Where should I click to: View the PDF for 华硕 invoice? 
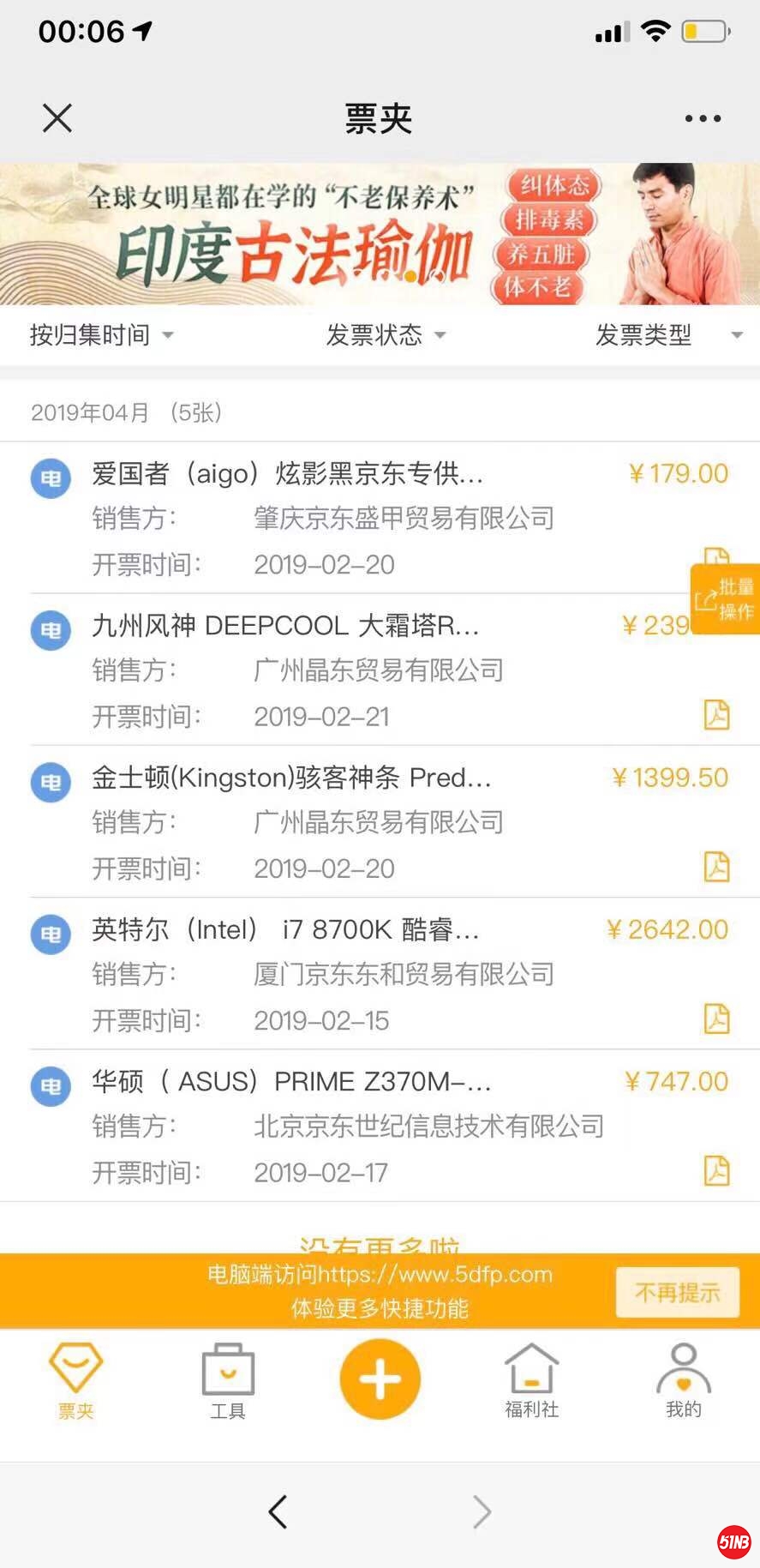pos(716,1170)
